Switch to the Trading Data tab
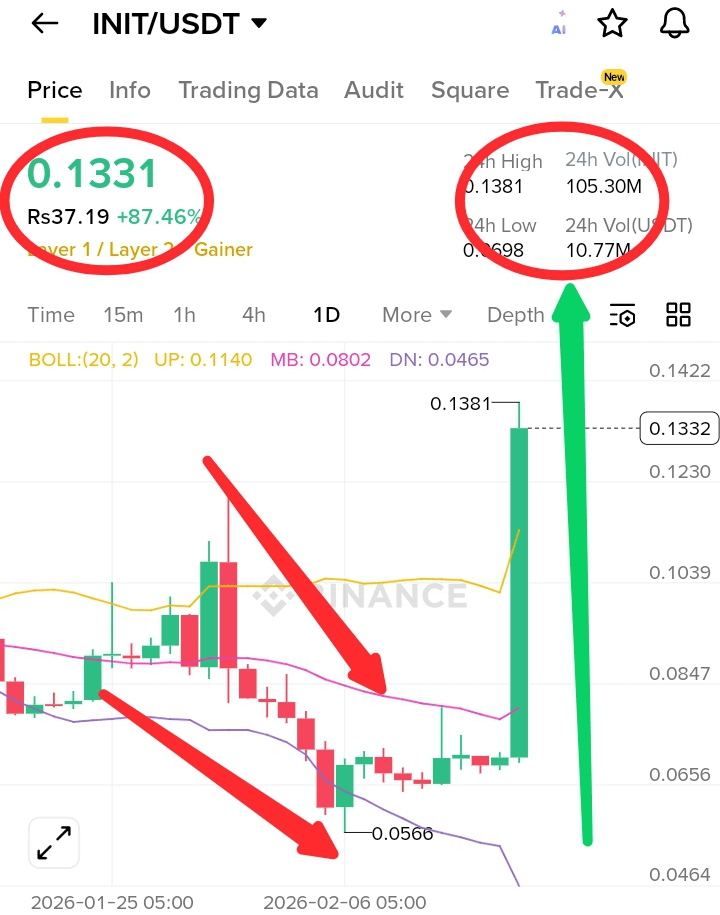 248,90
